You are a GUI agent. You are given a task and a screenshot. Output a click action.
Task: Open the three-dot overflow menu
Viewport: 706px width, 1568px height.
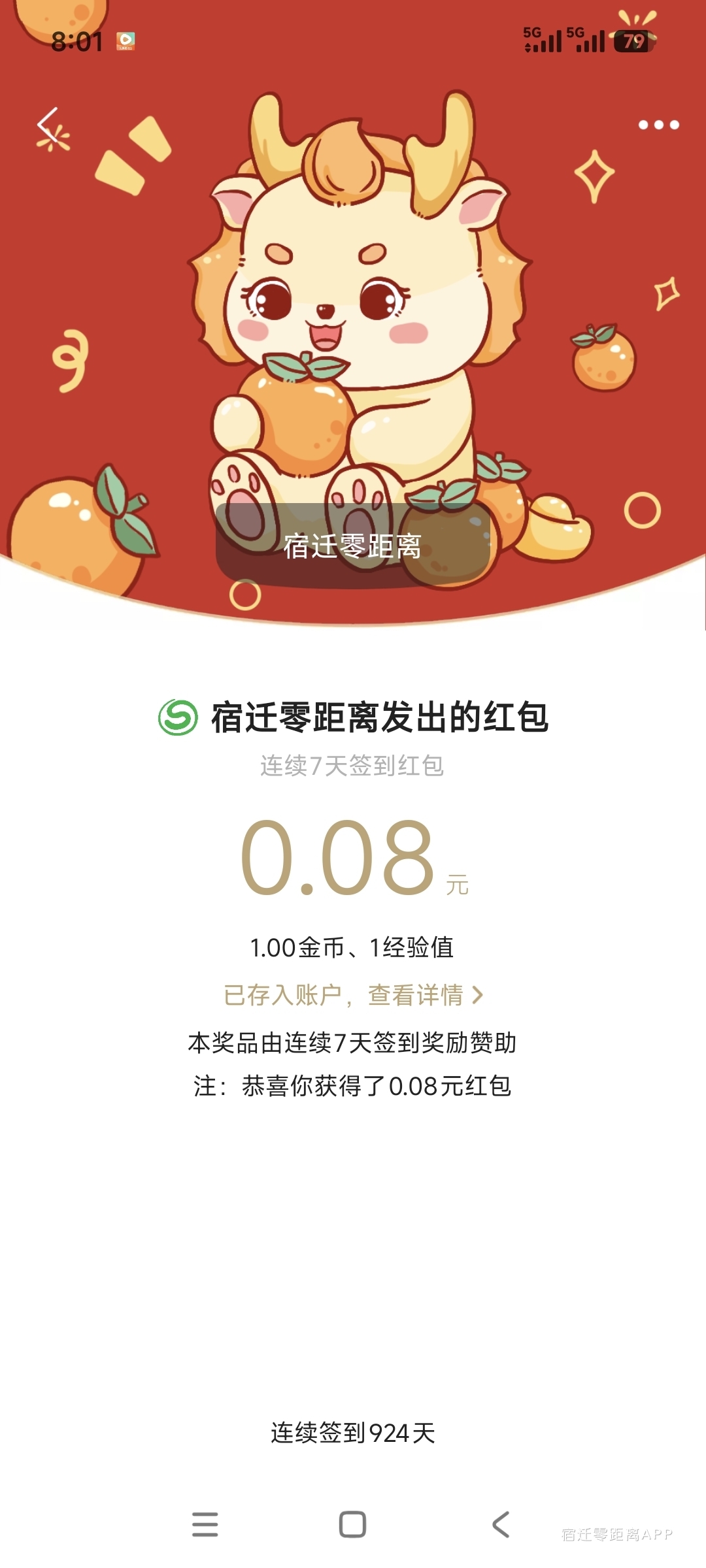pos(658,125)
